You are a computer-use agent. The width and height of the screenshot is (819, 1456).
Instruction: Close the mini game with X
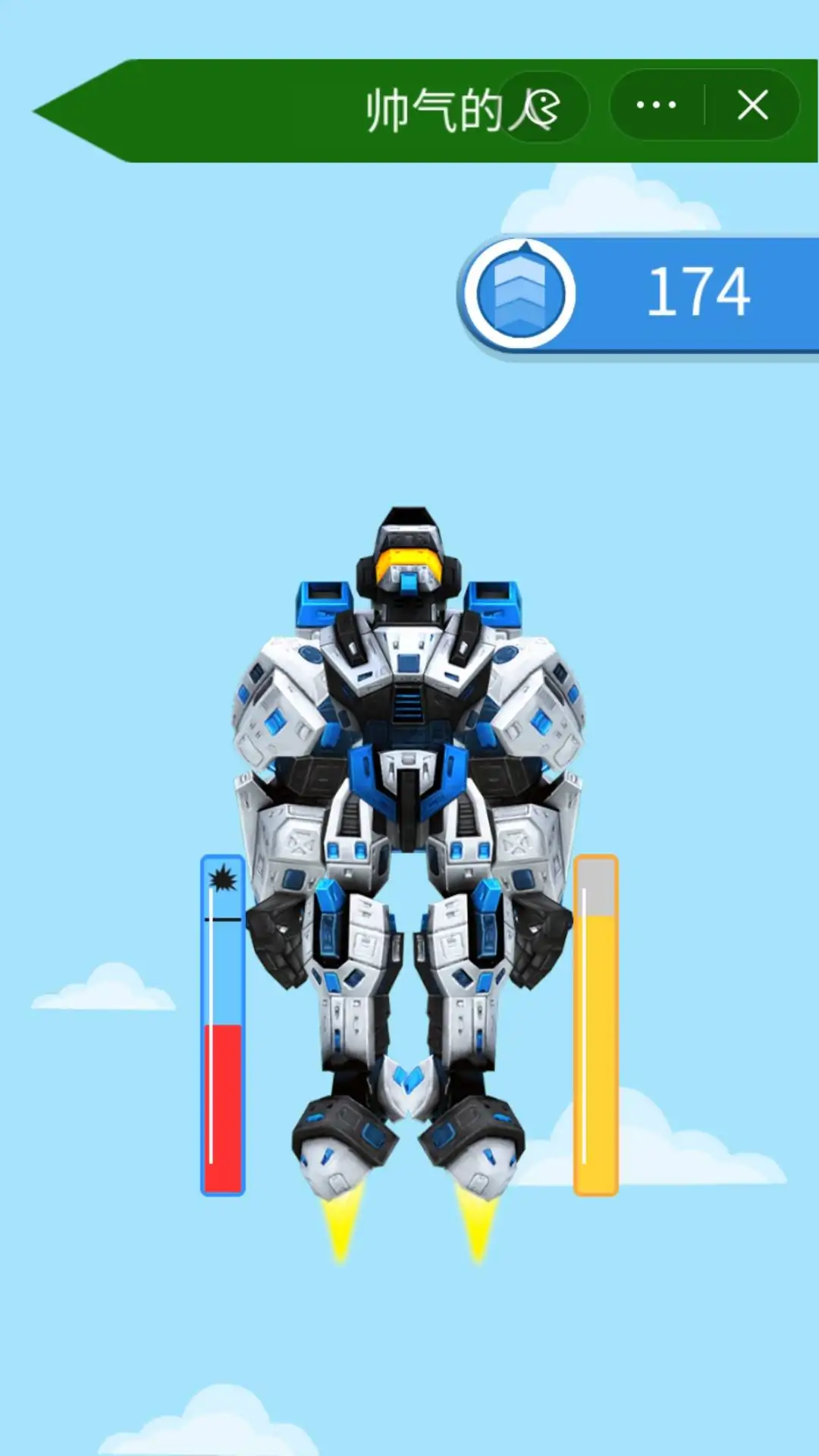pyautogui.click(x=752, y=105)
